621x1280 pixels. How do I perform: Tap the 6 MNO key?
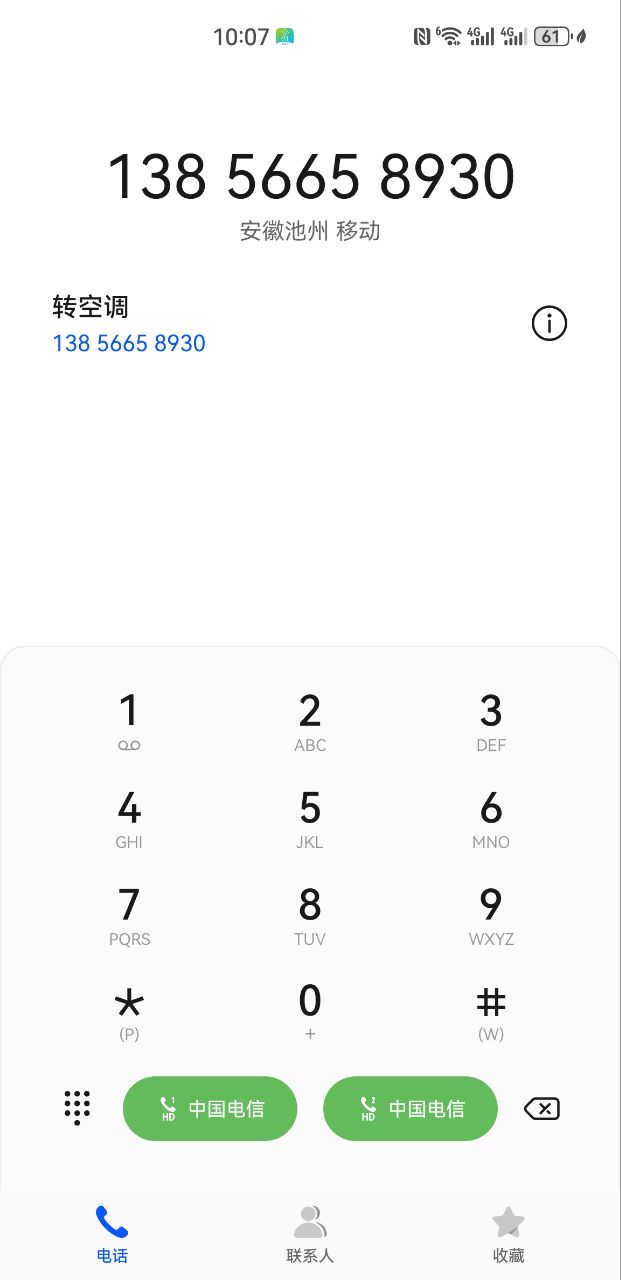click(491, 819)
